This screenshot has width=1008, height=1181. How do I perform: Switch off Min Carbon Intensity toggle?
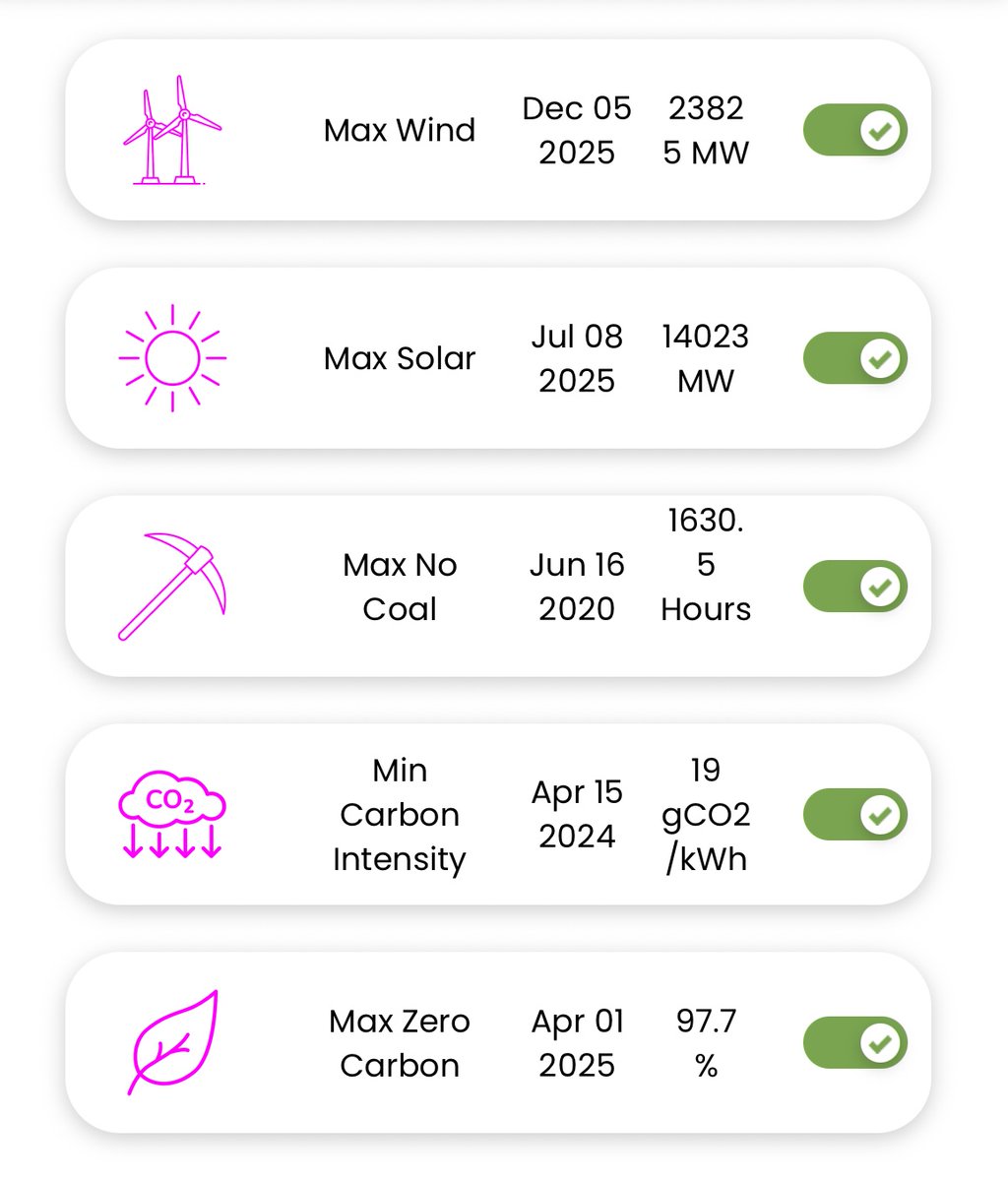coord(854,815)
